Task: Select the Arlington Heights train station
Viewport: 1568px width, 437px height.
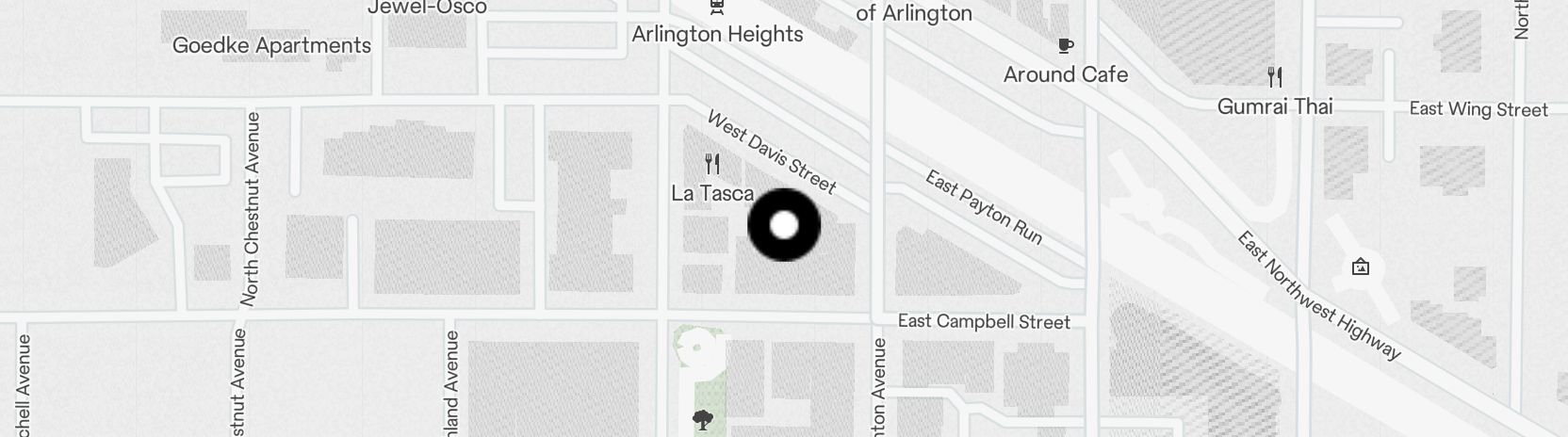Action: coord(717,8)
